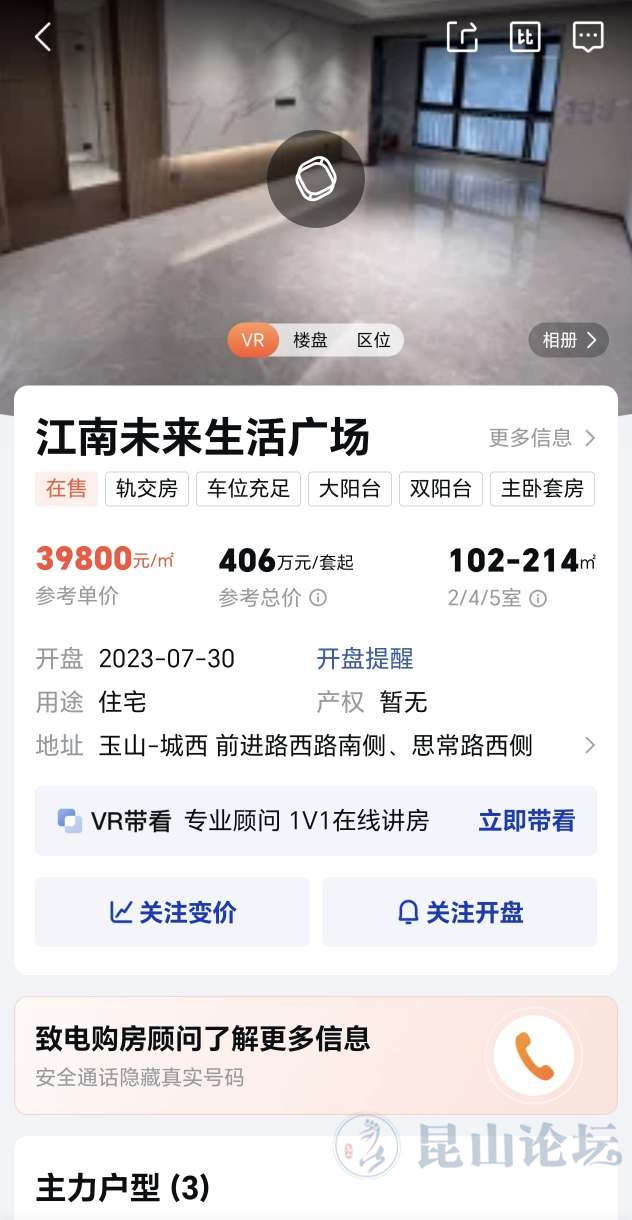This screenshot has height=1220, width=632.
Task: Open the property comparison icon
Action: coord(525,37)
